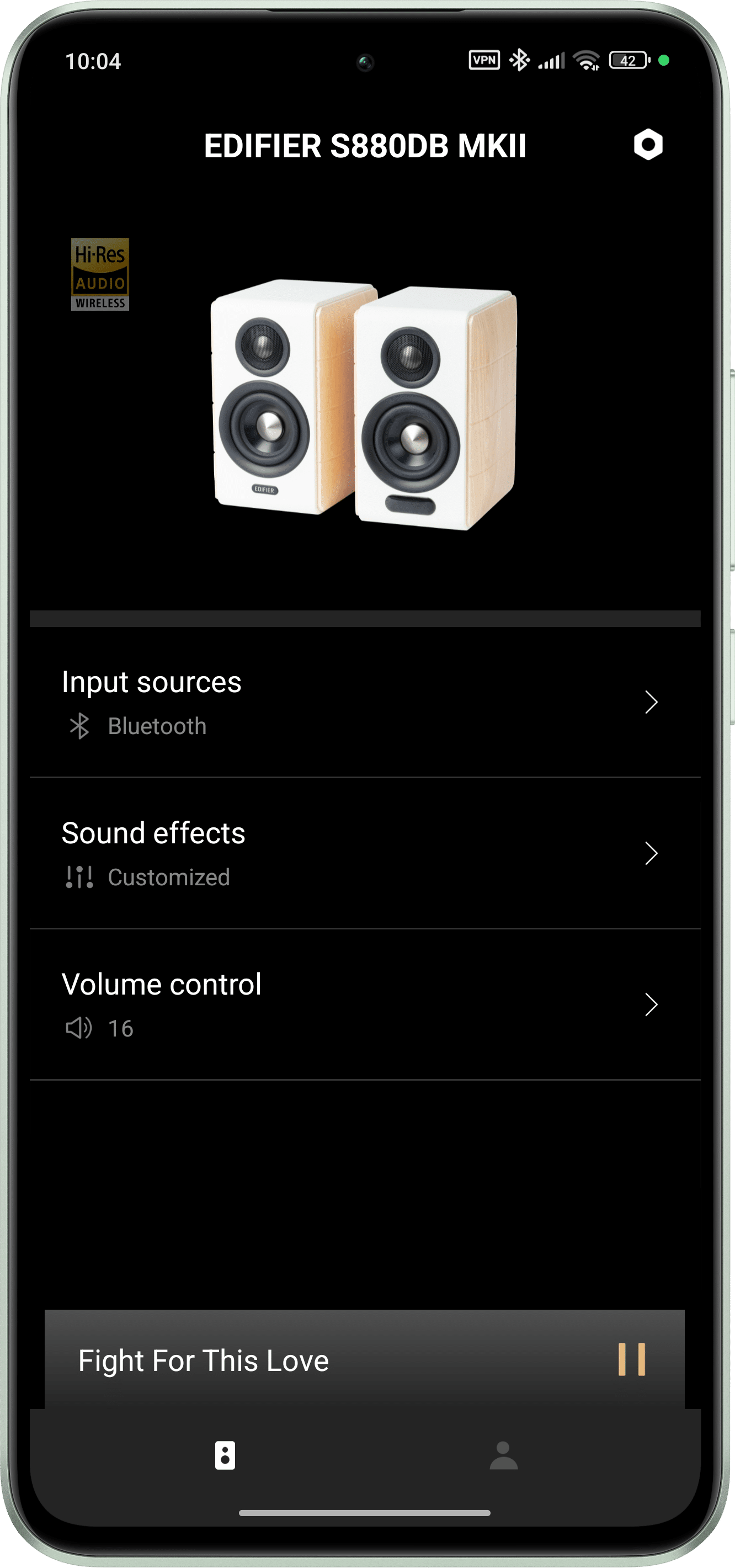Switch to the speaker device tab
735x1568 pixels.
pyautogui.click(x=225, y=1455)
